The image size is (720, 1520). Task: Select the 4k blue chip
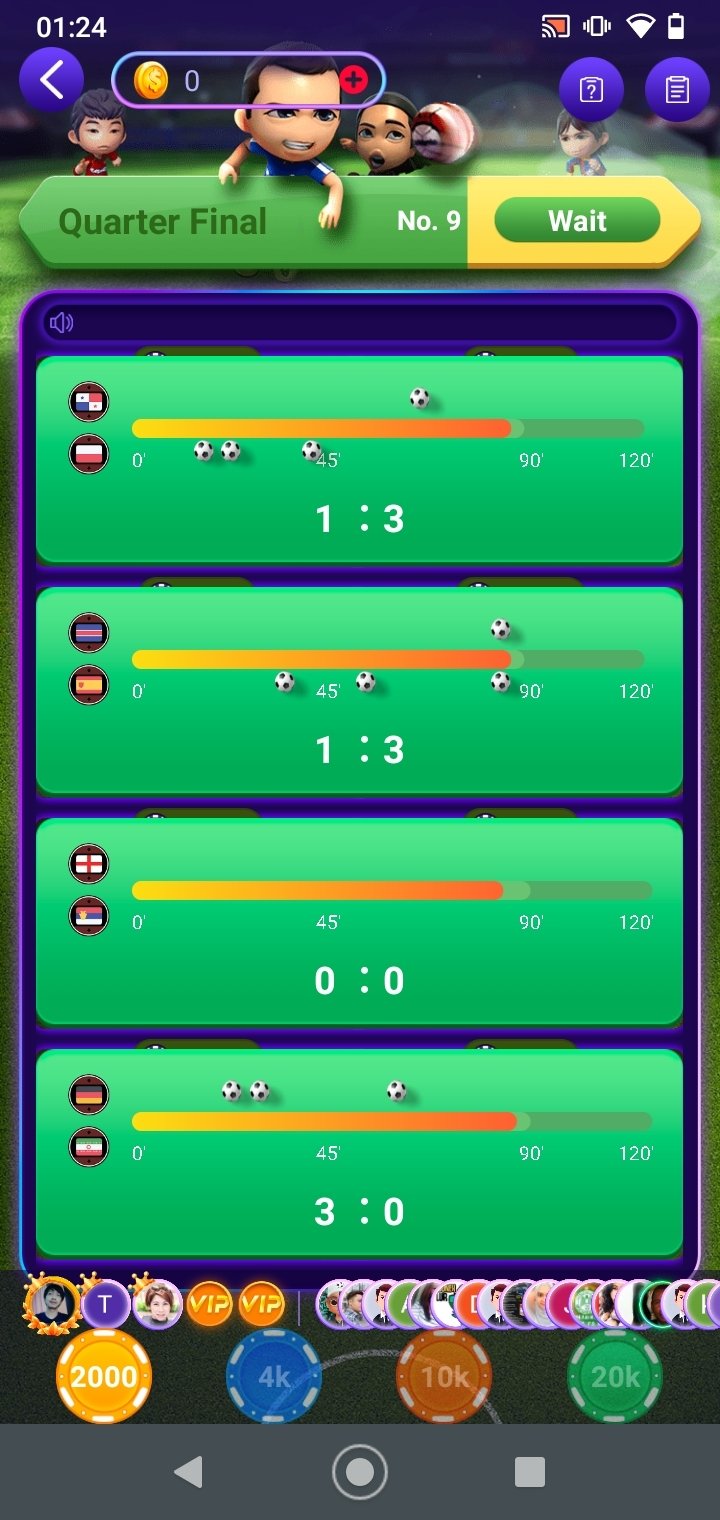pyautogui.click(x=274, y=1377)
